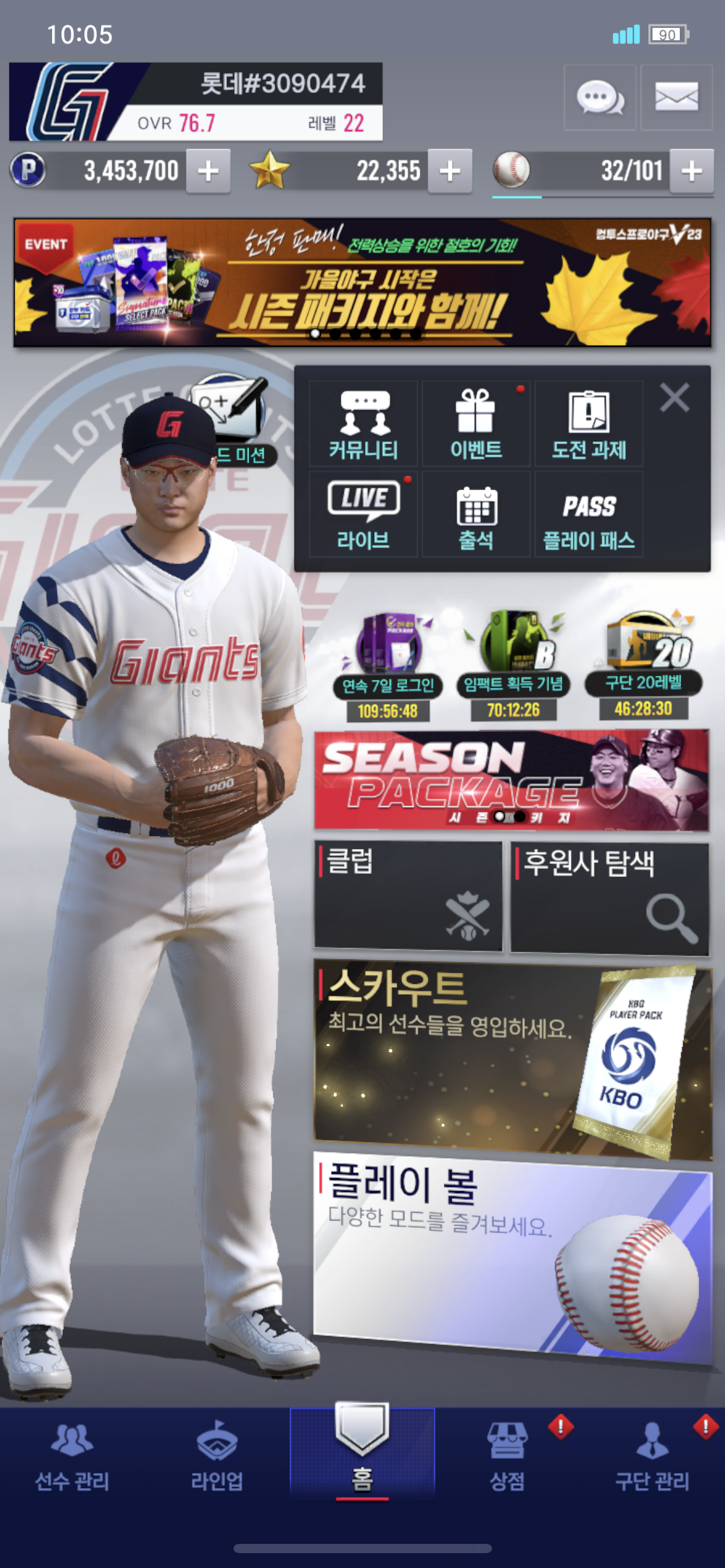Open the SEASON PACKAGE banner
The image size is (725, 1568).
click(x=511, y=780)
